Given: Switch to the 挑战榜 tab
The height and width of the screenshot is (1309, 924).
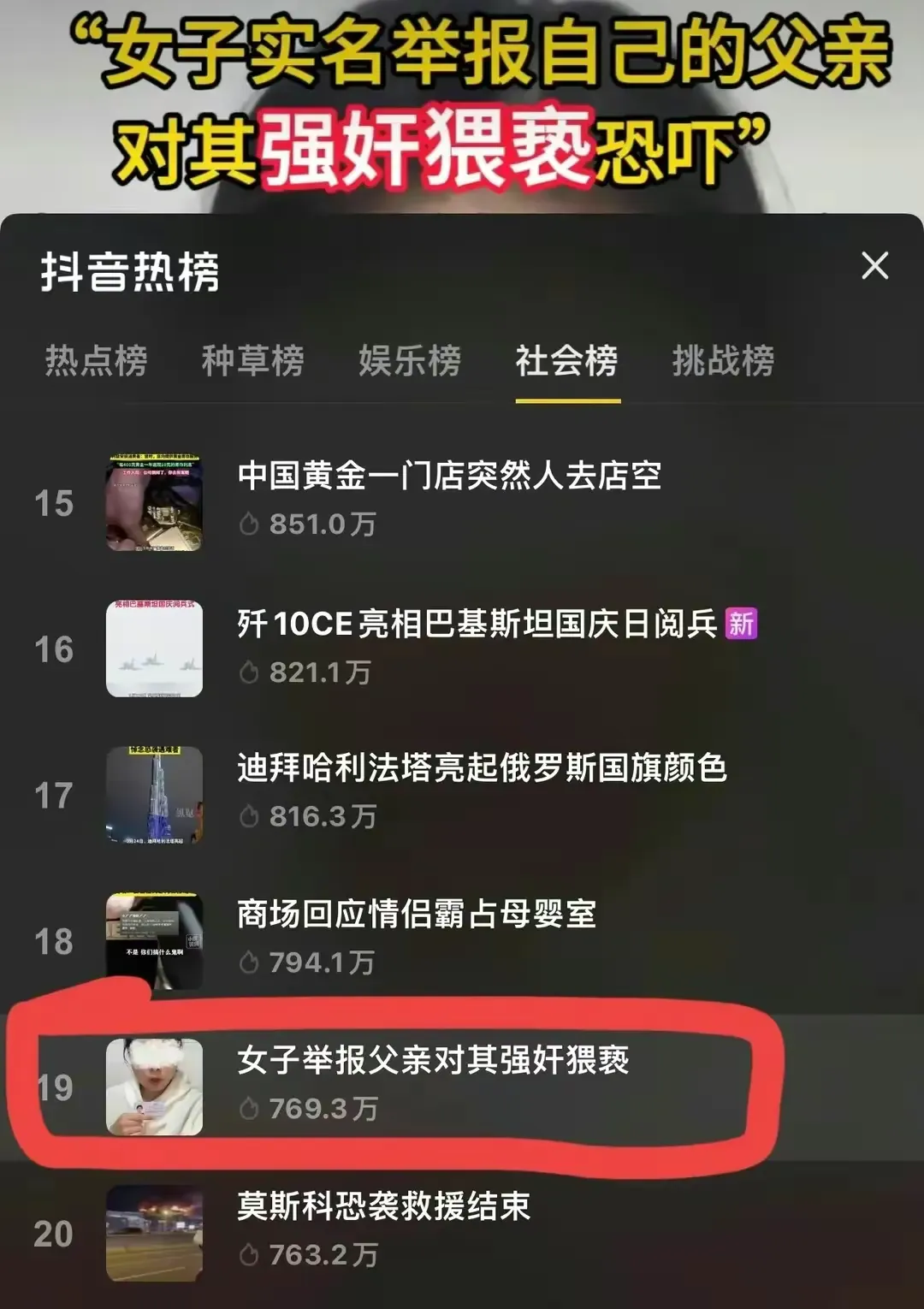Looking at the screenshot, I should click(x=723, y=360).
